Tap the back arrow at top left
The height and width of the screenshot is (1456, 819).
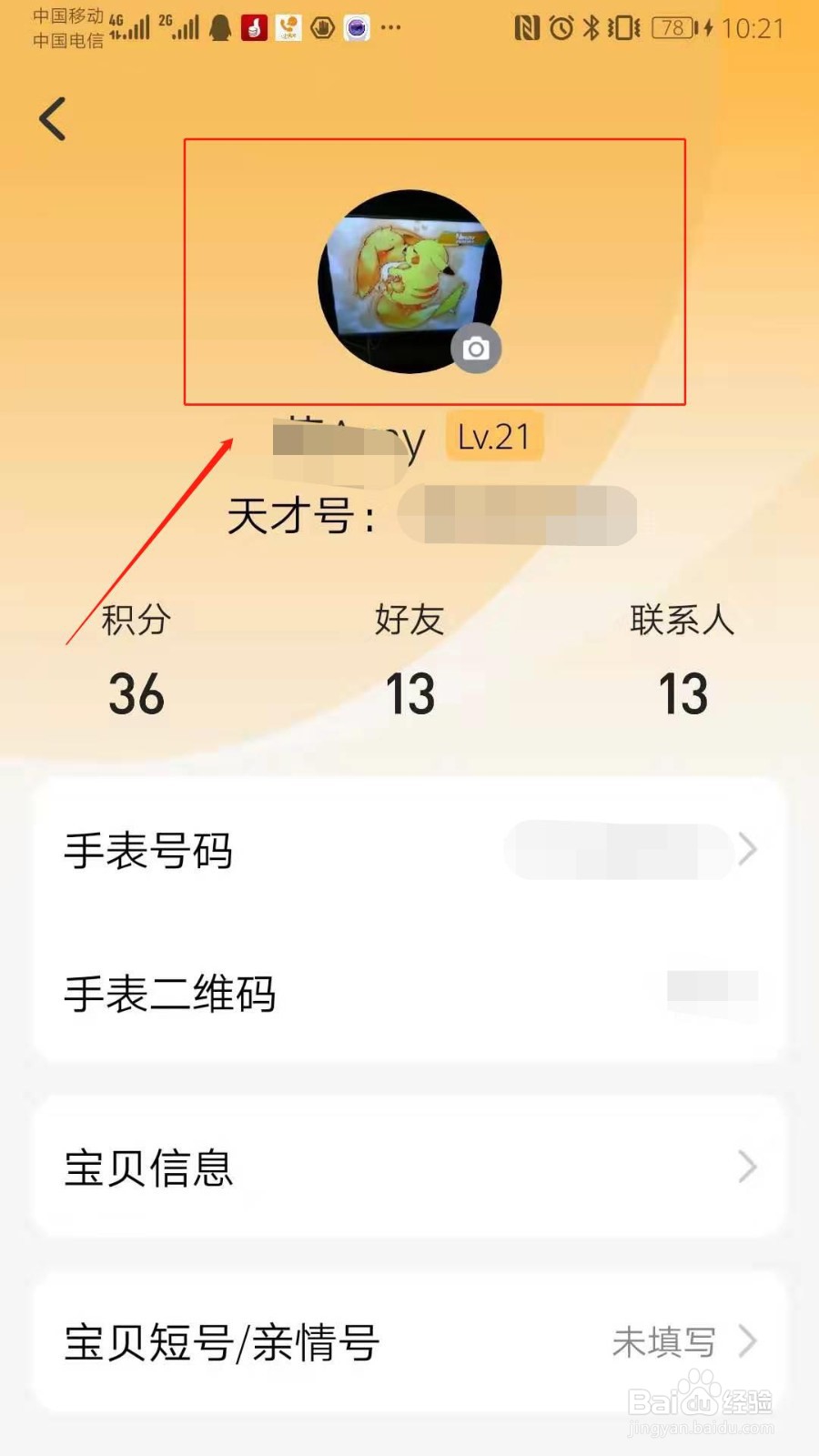click(x=52, y=118)
